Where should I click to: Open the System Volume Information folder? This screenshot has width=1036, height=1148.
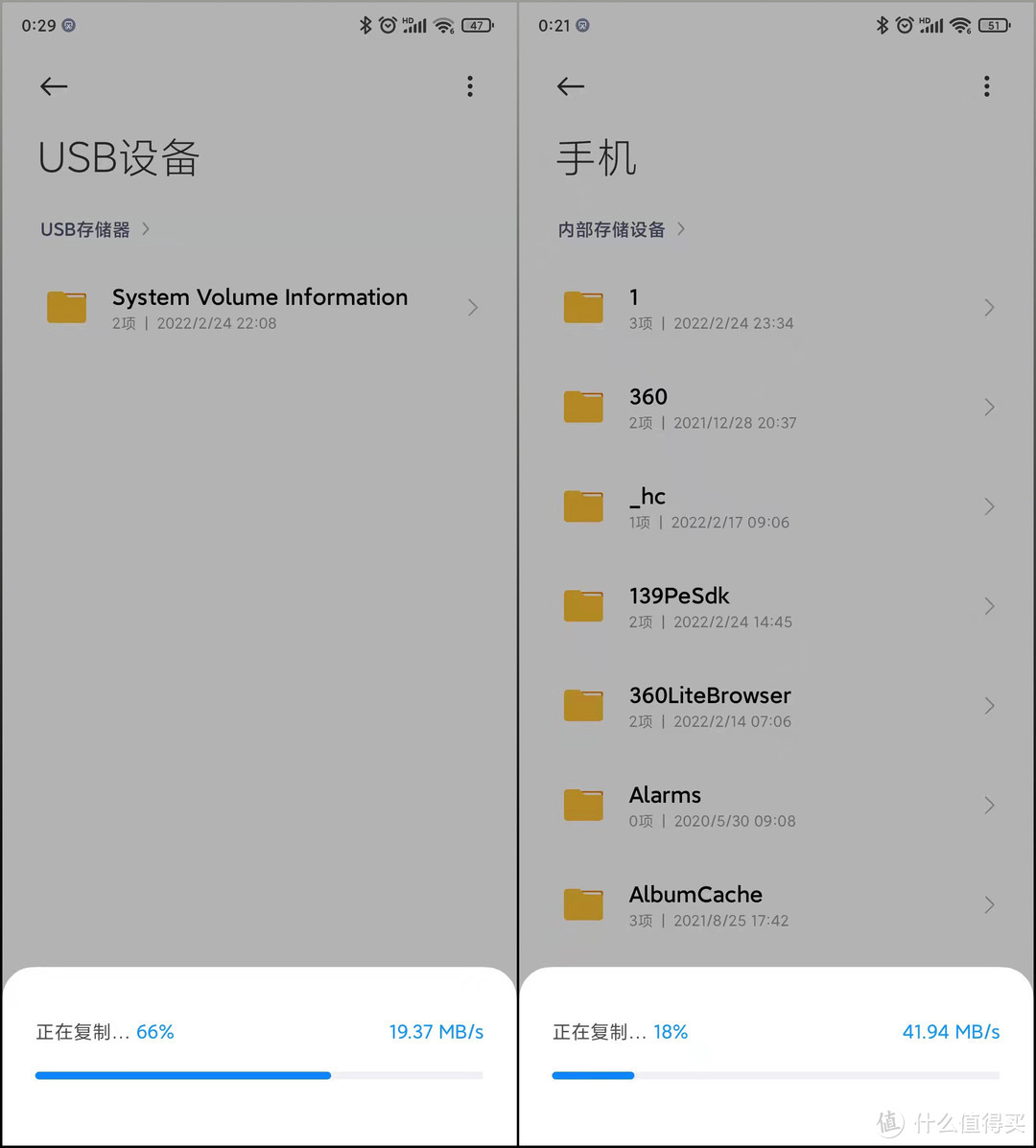click(x=259, y=308)
